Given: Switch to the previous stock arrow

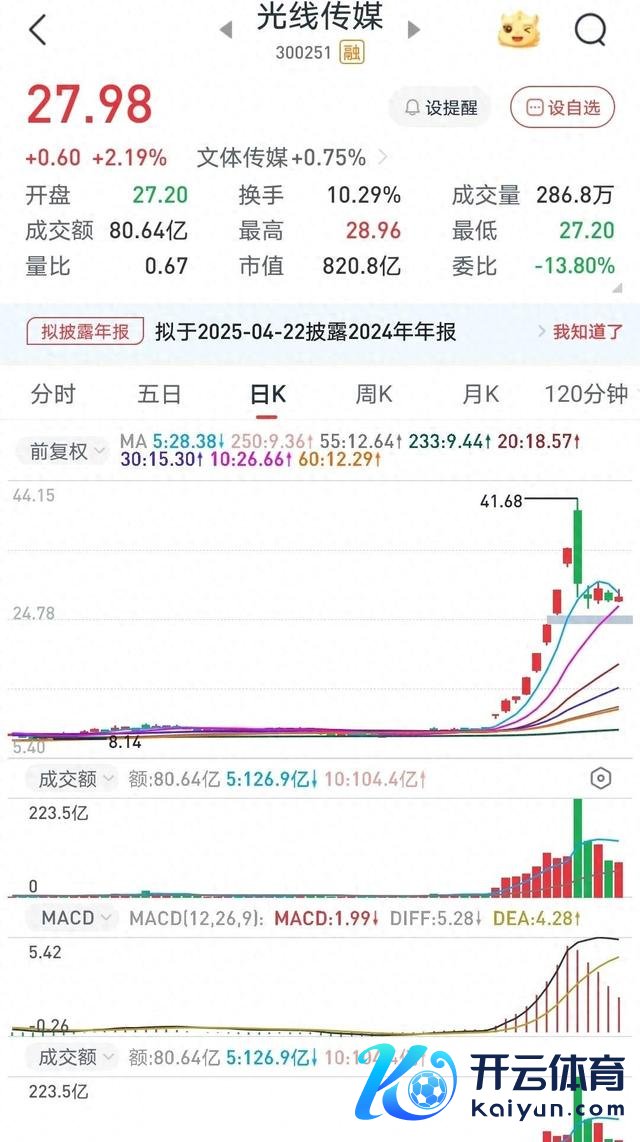Looking at the screenshot, I should (226, 30).
